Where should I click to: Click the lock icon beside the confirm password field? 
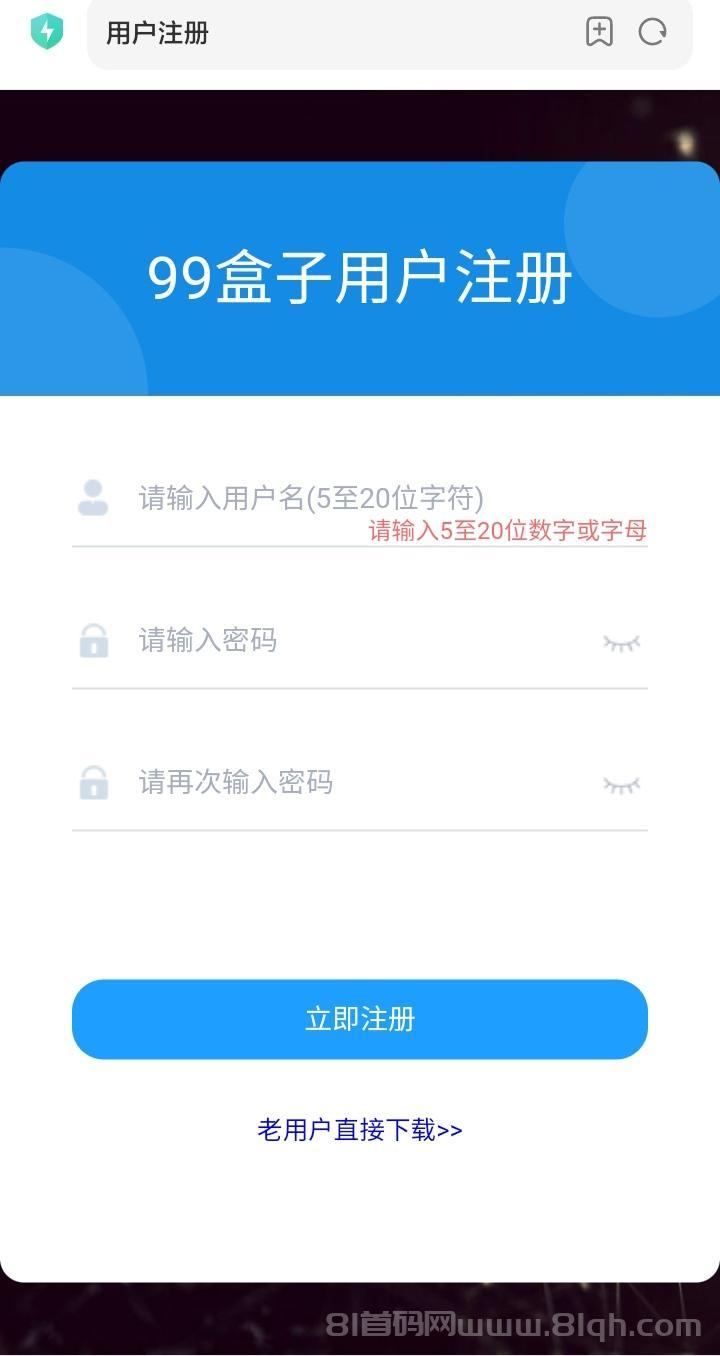coord(93,784)
